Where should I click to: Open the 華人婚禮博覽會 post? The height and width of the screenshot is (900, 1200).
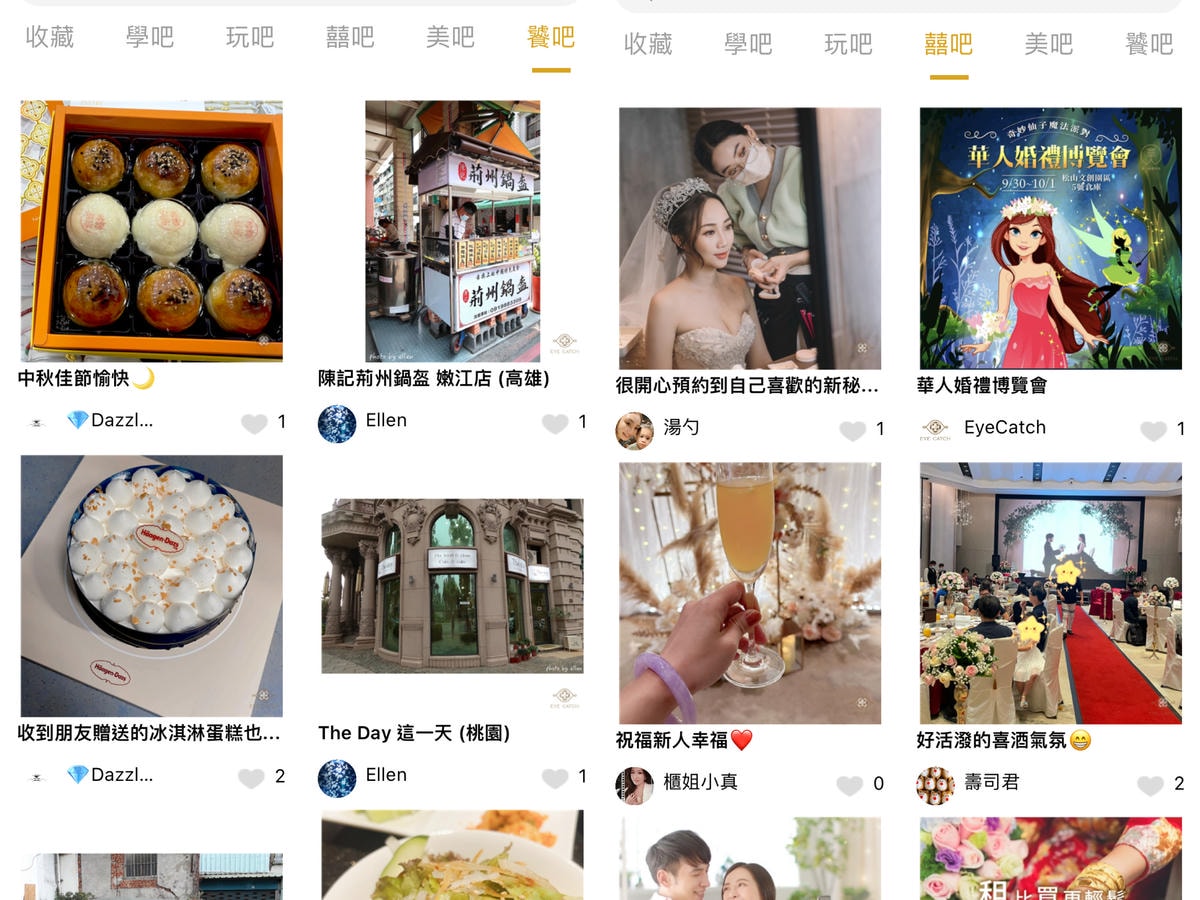1050,238
